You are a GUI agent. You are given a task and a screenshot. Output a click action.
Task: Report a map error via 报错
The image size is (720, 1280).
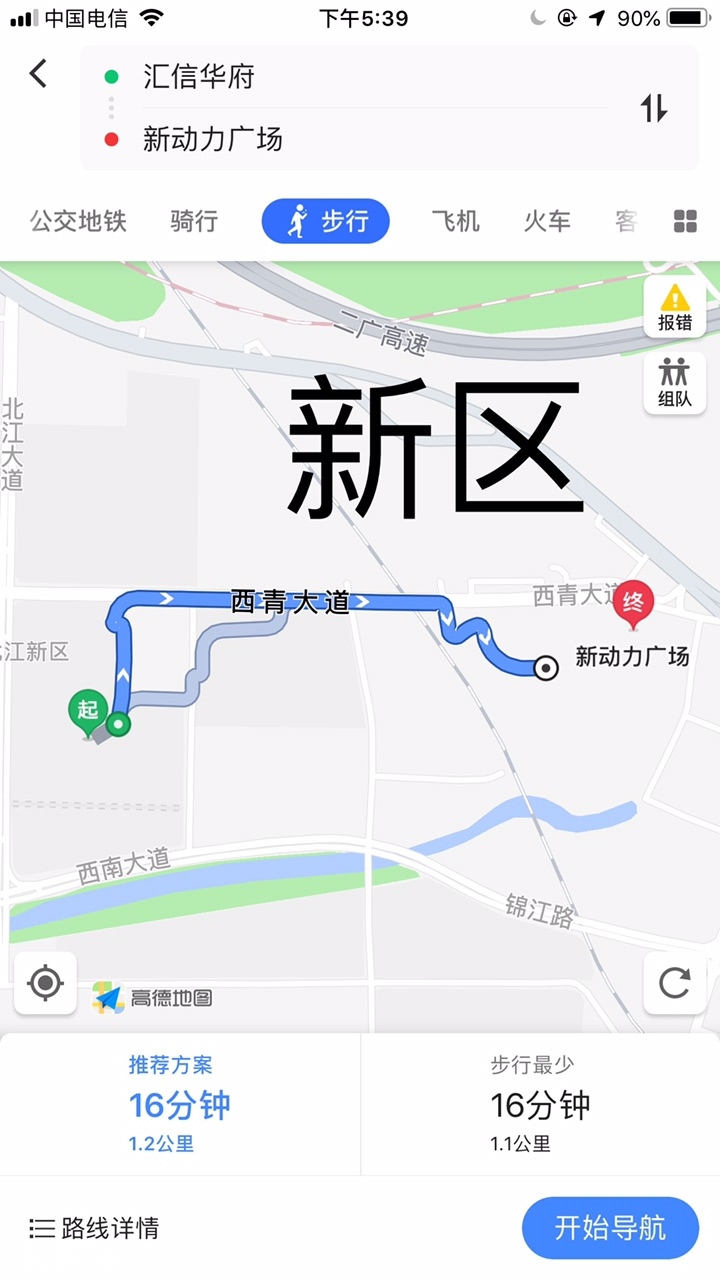pos(675,306)
